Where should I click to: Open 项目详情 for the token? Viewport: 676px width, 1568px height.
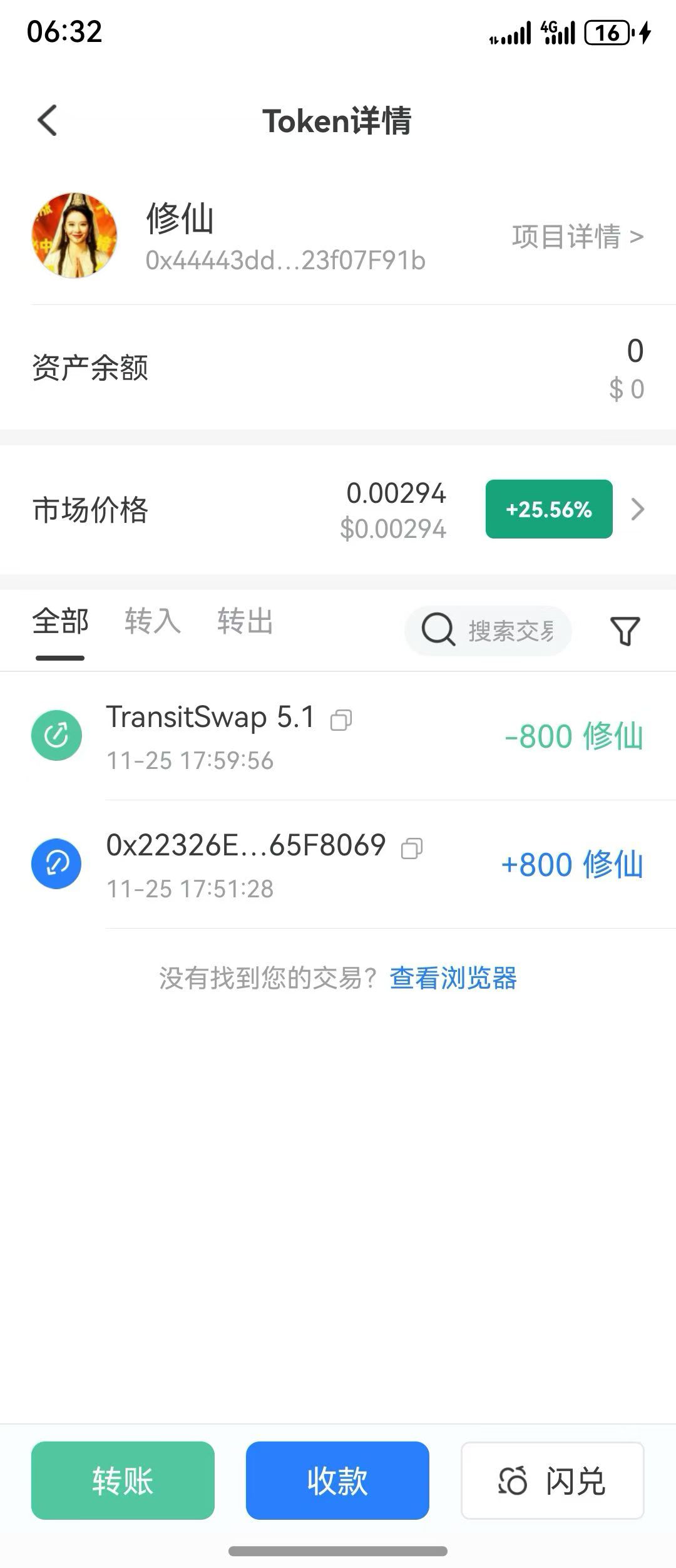click(x=577, y=237)
